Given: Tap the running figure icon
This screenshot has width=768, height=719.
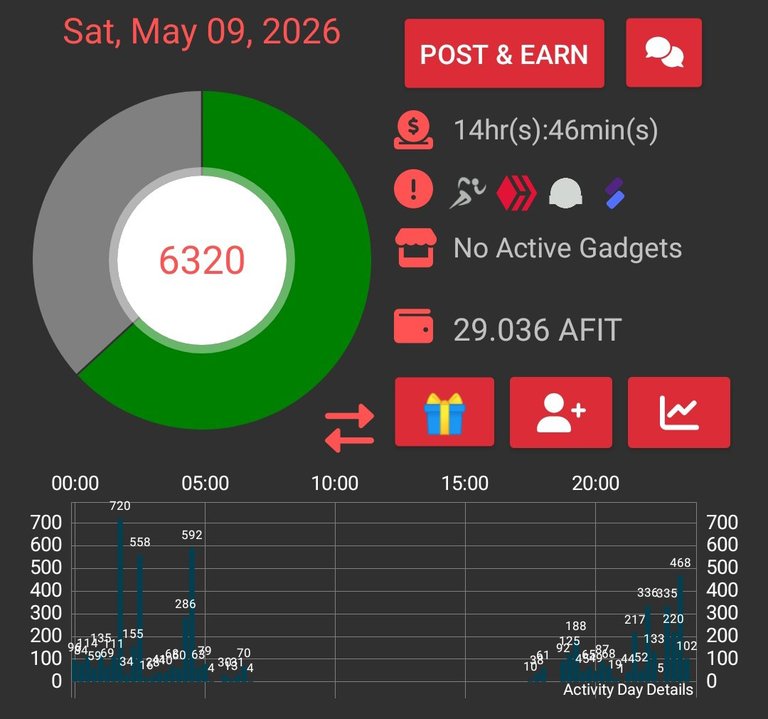Looking at the screenshot, I should point(468,192).
